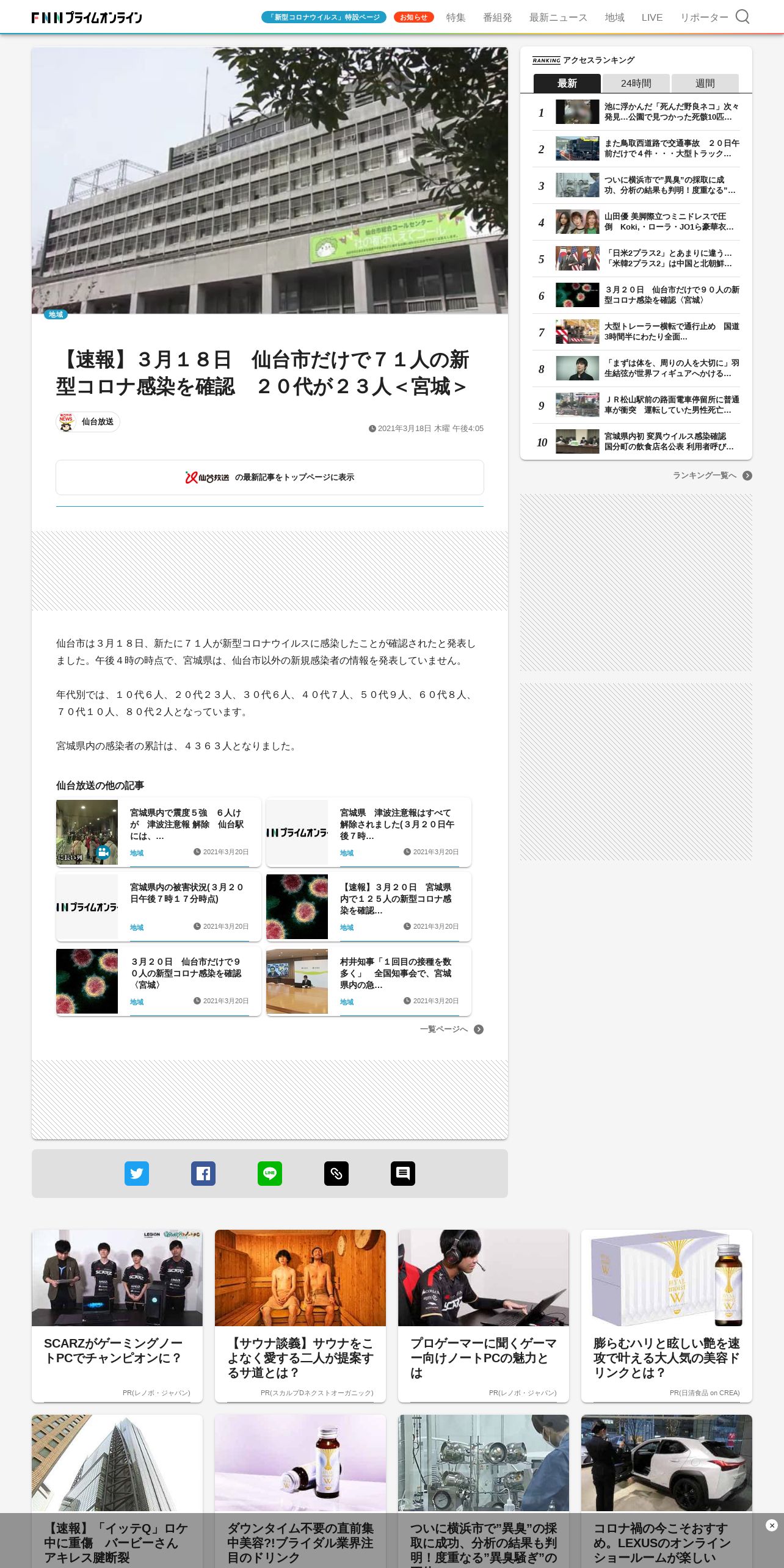Viewport: 784px width, 1568px height.
Task: Open the LIVE section
Action: pyautogui.click(x=652, y=17)
